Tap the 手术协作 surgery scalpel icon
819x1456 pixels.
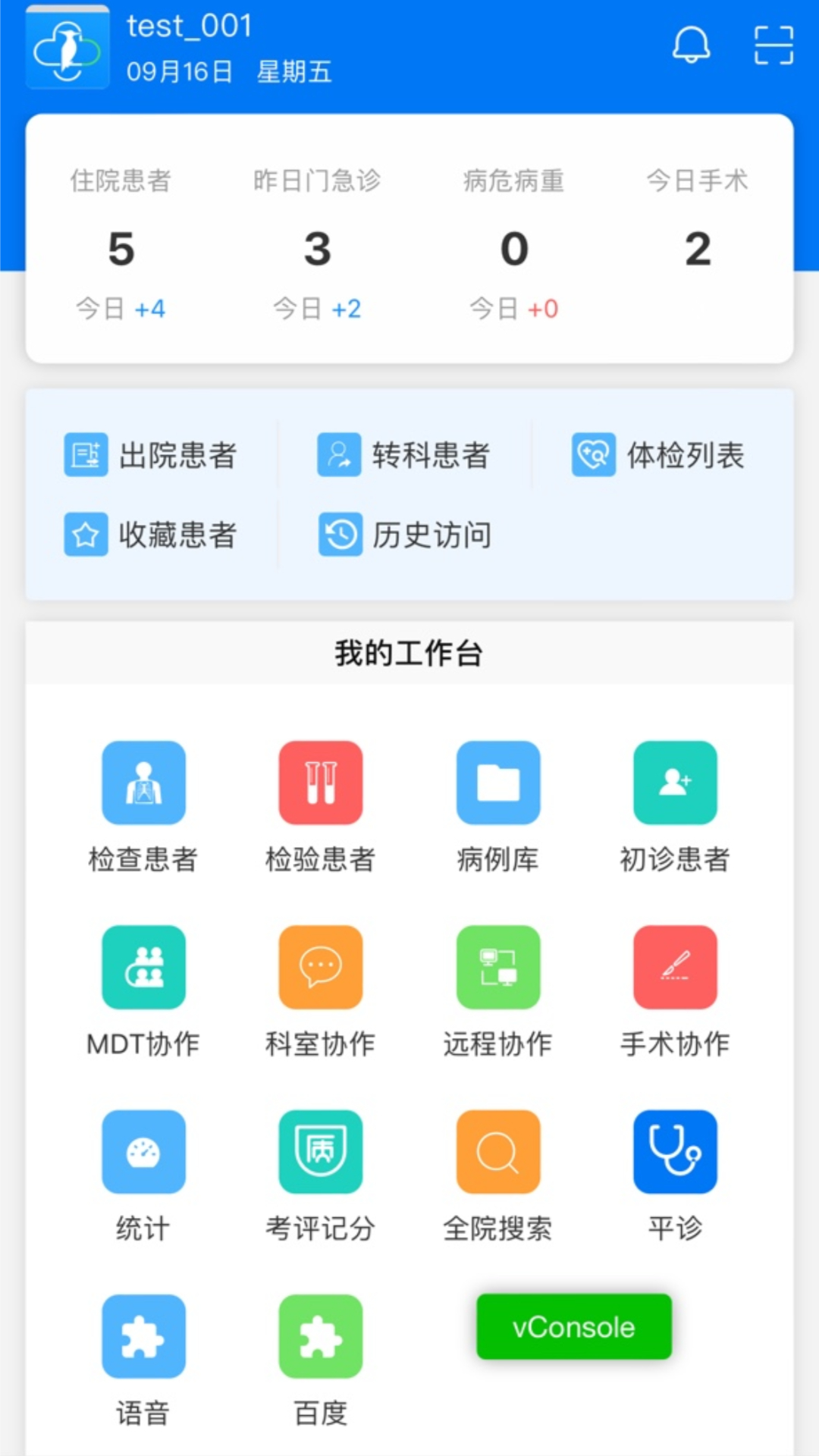(675, 968)
